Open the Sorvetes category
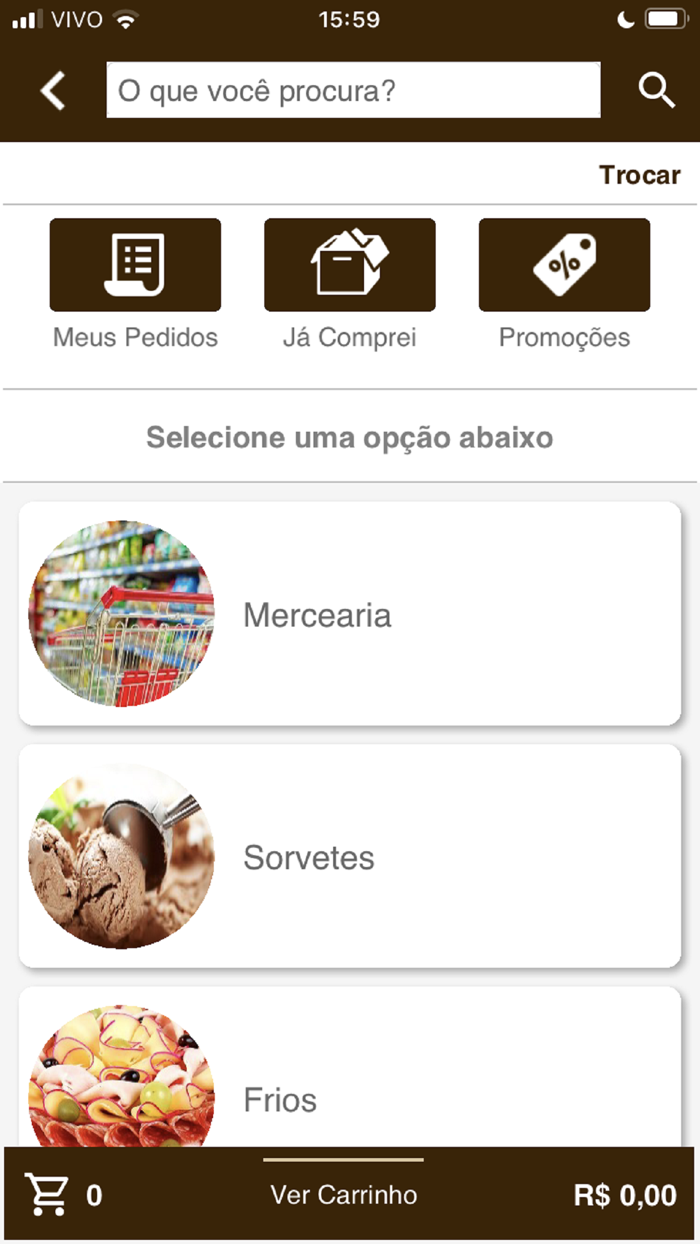Screen dimensions: 700x1244 [350, 856]
